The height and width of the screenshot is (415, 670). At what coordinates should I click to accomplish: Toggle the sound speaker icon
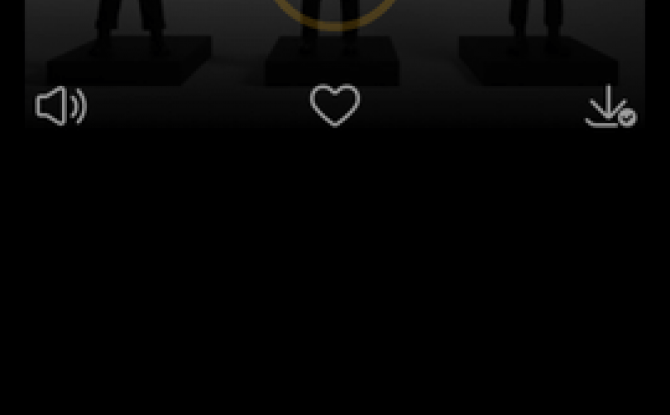click(x=60, y=106)
